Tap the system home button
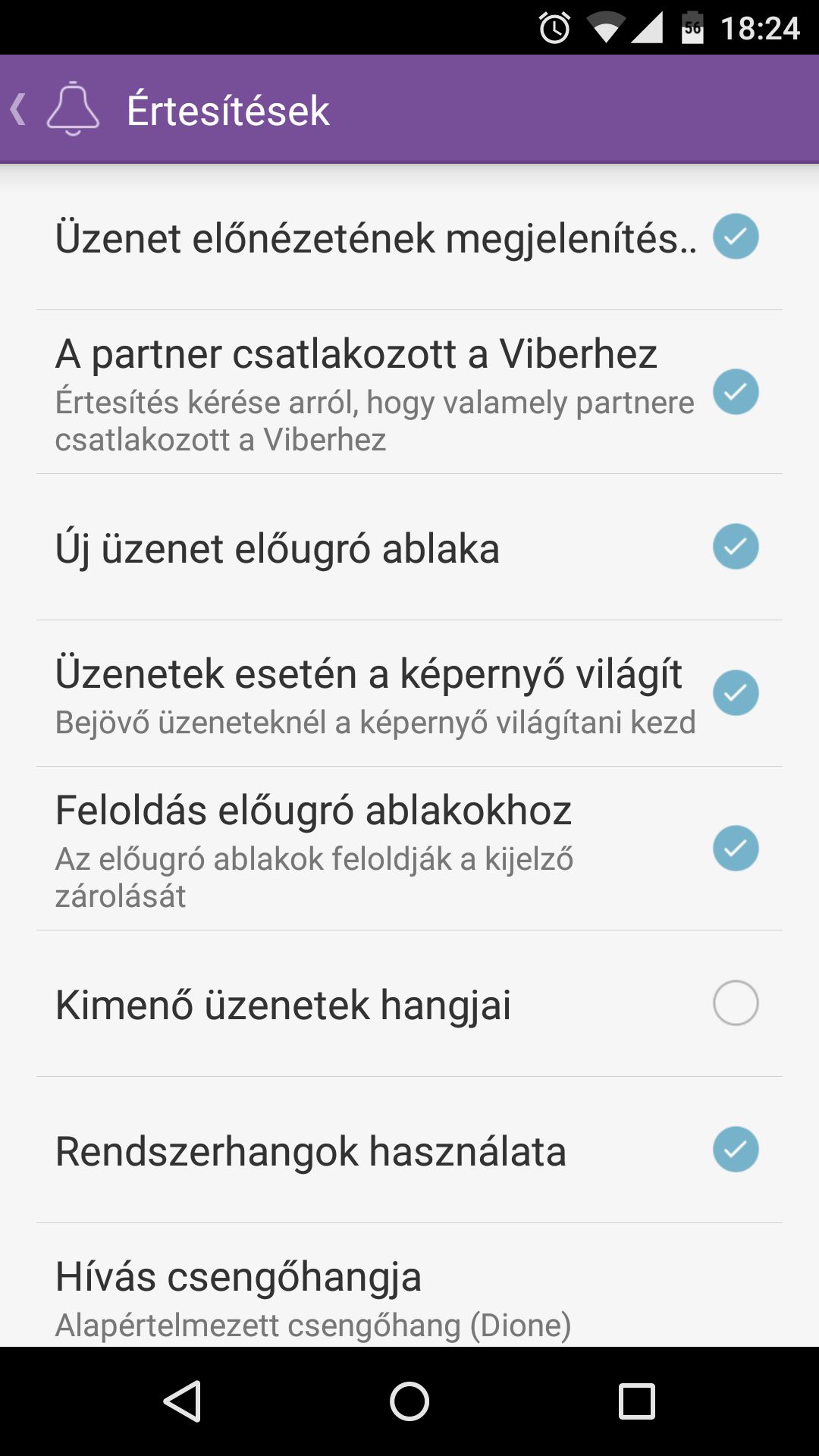819x1456 pixels. coord(409,1401)
